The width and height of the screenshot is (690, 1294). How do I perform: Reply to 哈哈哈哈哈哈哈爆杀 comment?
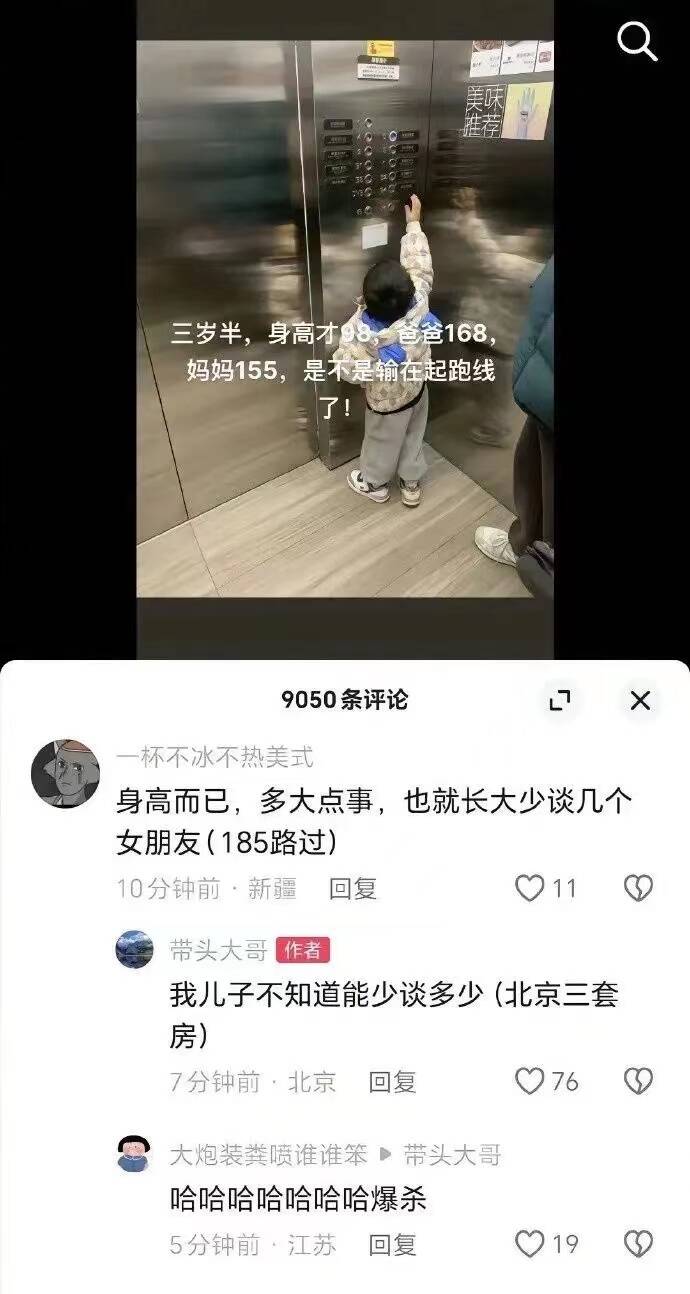pos(392,1245)
